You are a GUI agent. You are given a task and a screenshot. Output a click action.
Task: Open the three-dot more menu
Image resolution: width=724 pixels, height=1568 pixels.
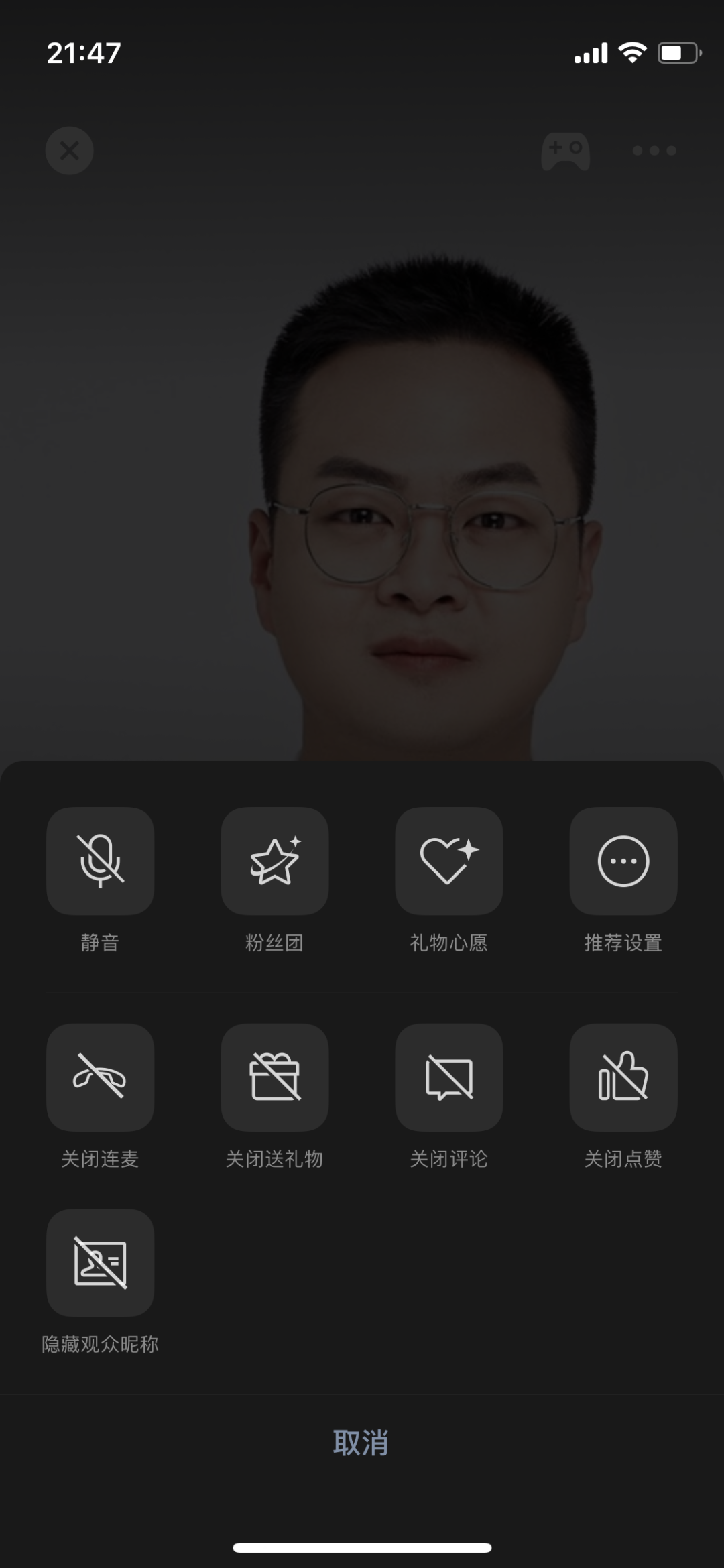coord(654,150)
